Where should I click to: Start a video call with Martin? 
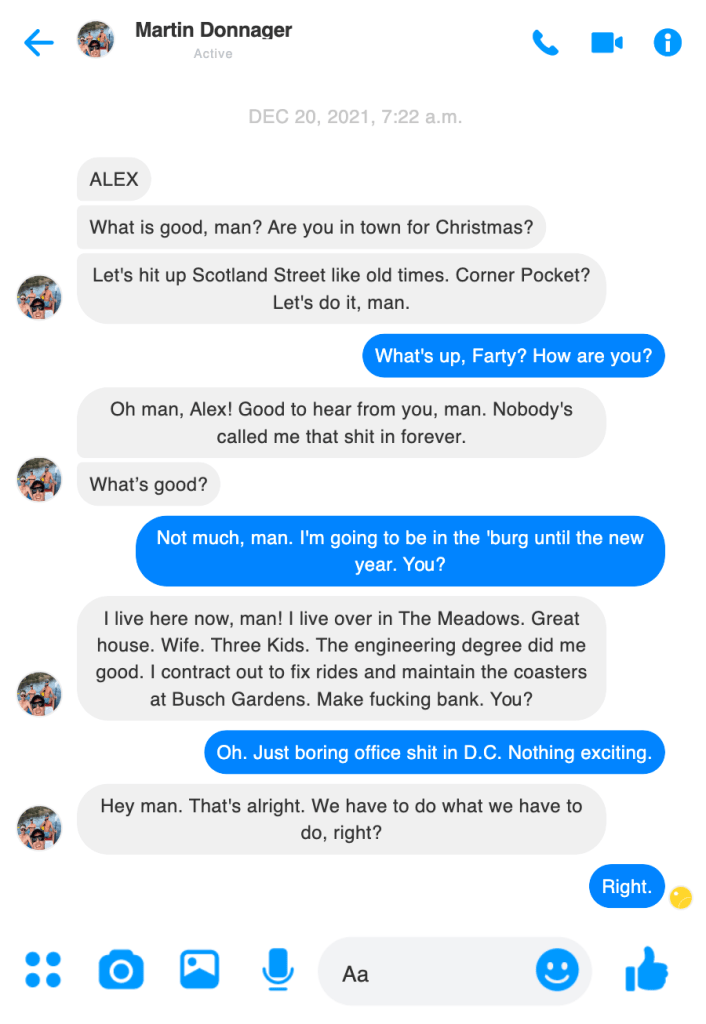point(606,43)
